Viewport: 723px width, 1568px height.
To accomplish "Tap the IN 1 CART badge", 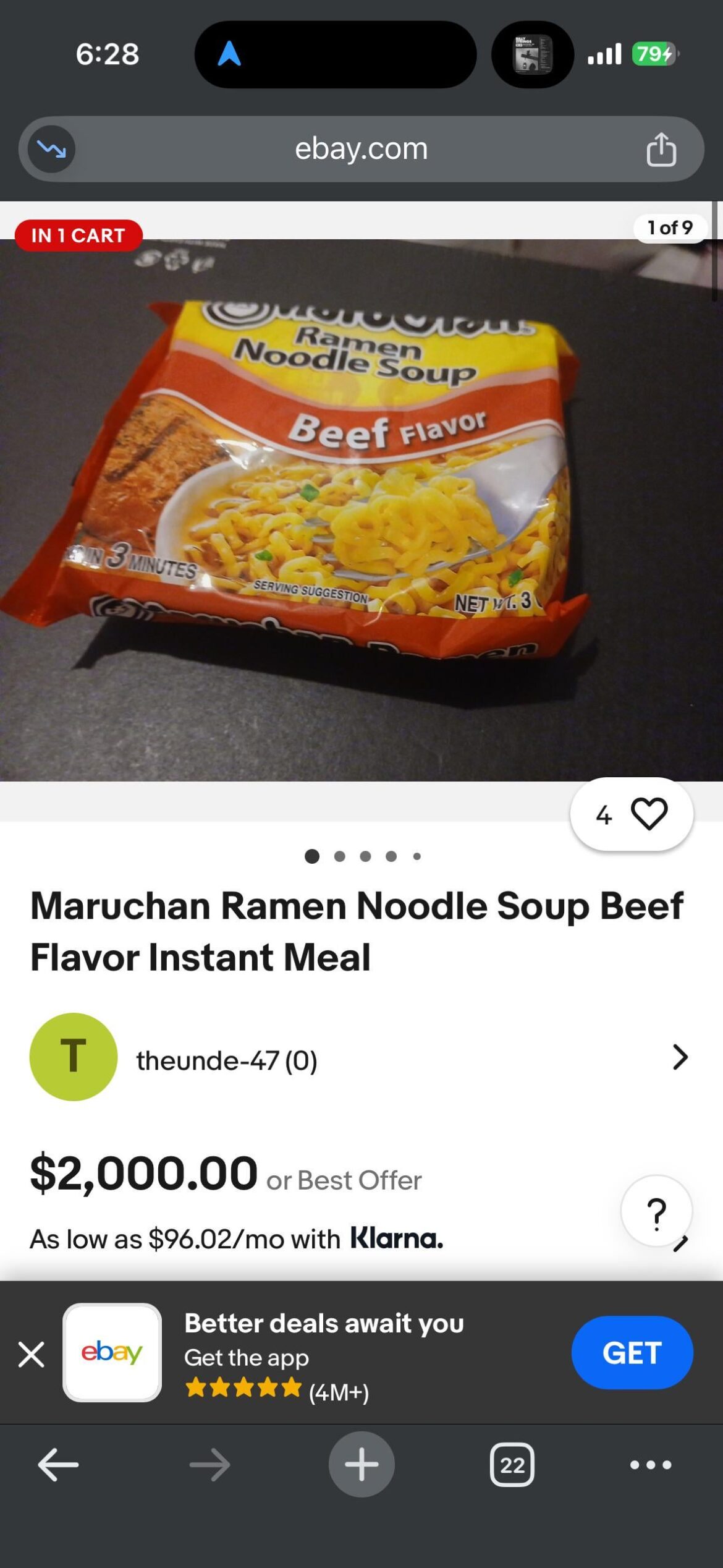I will click(x=78, y=235).
